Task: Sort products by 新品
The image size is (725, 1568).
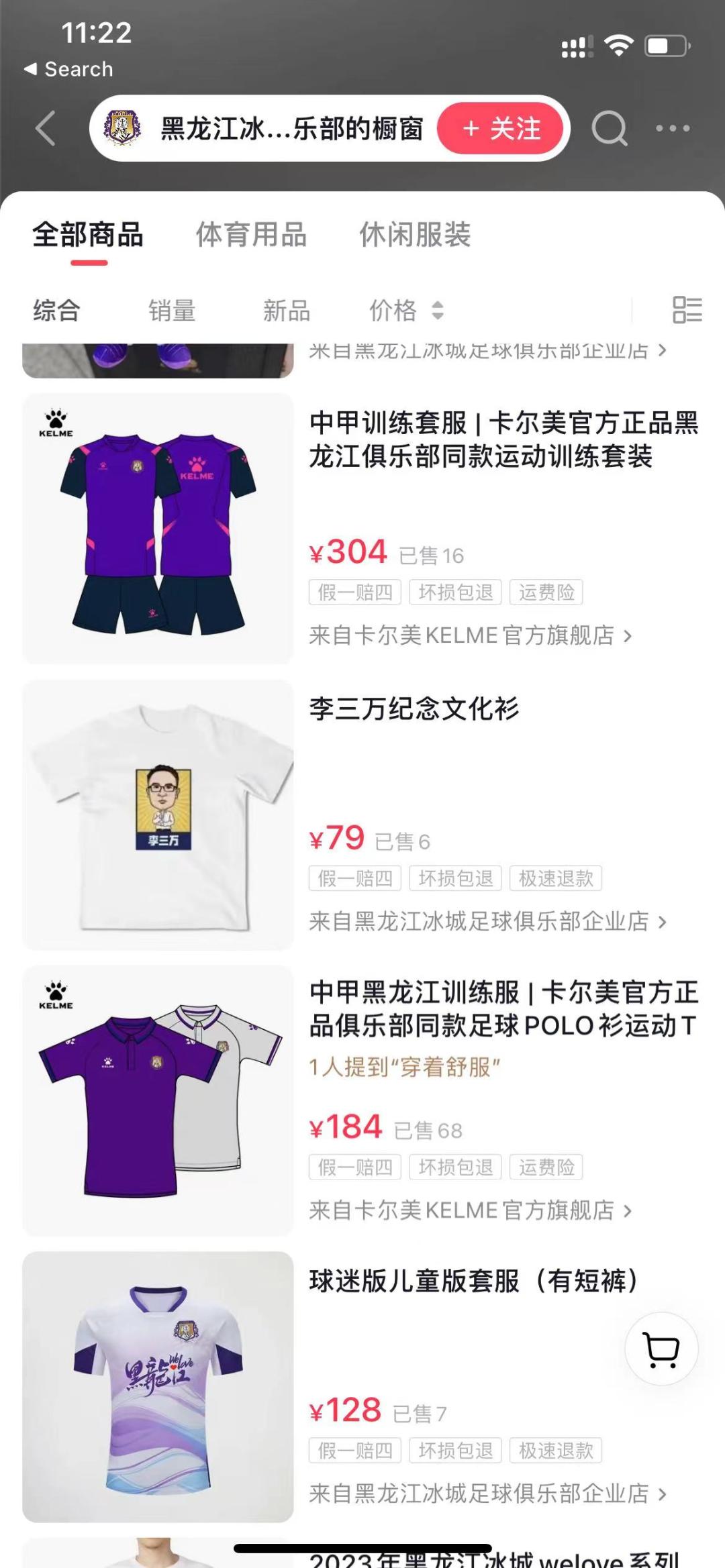Action: 287,311
